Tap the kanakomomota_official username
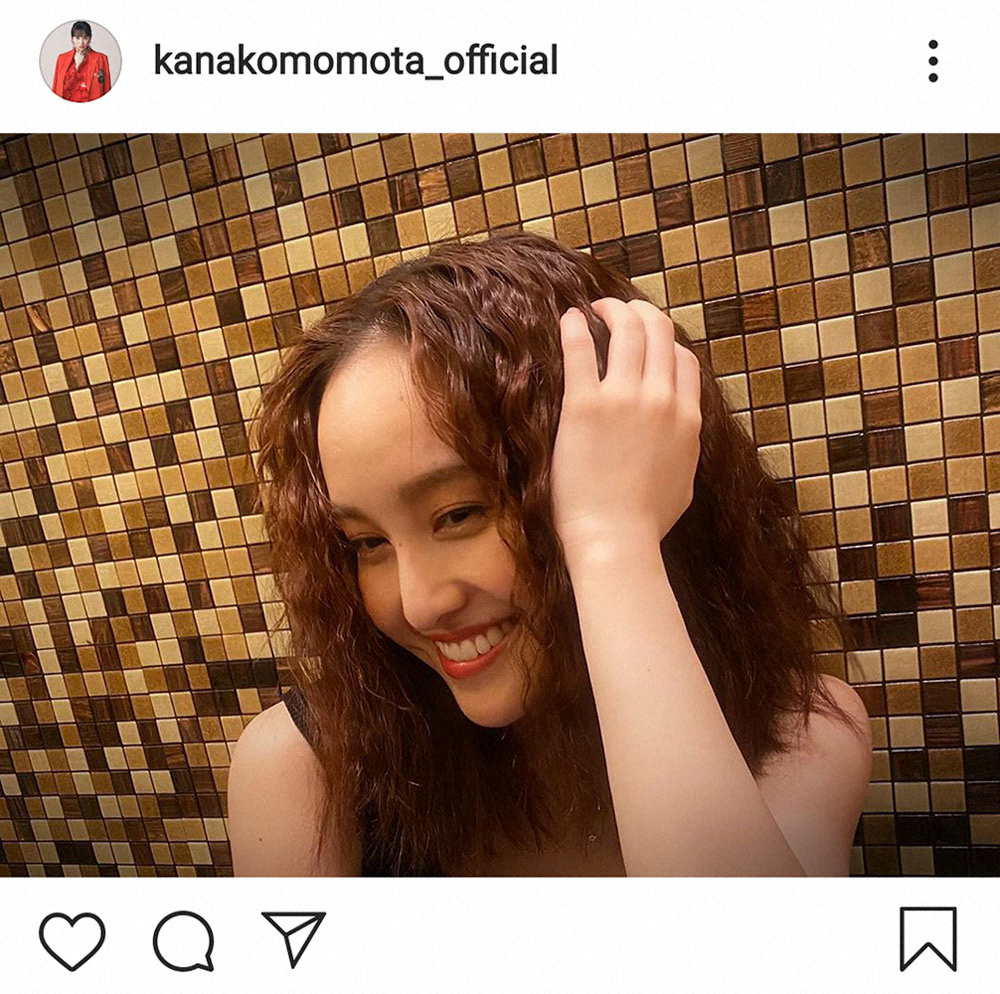Screen dimensions: 1000x994 click(355, 61)
